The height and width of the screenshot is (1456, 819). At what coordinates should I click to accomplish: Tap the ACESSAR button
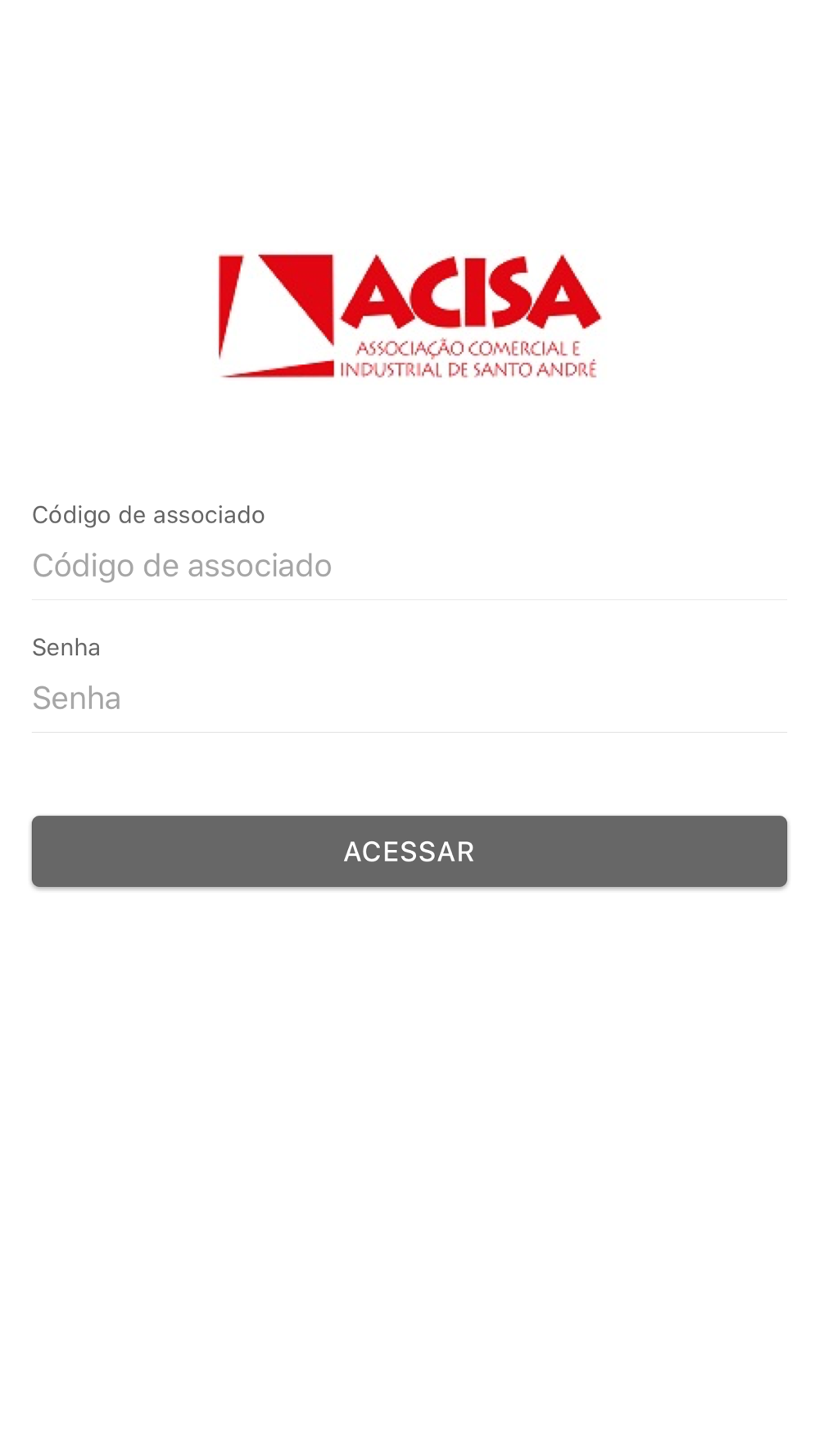[409, 851]
